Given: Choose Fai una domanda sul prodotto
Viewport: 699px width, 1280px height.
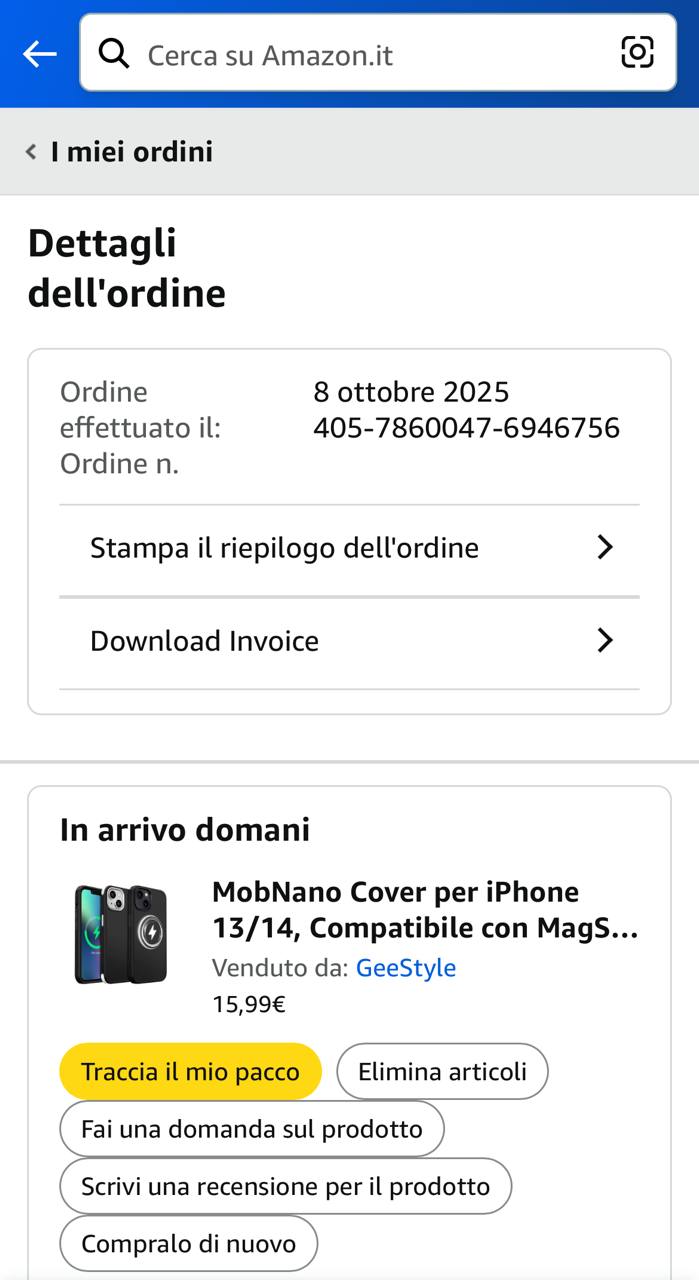Looking at the screenshot, I should point(252,1129).
